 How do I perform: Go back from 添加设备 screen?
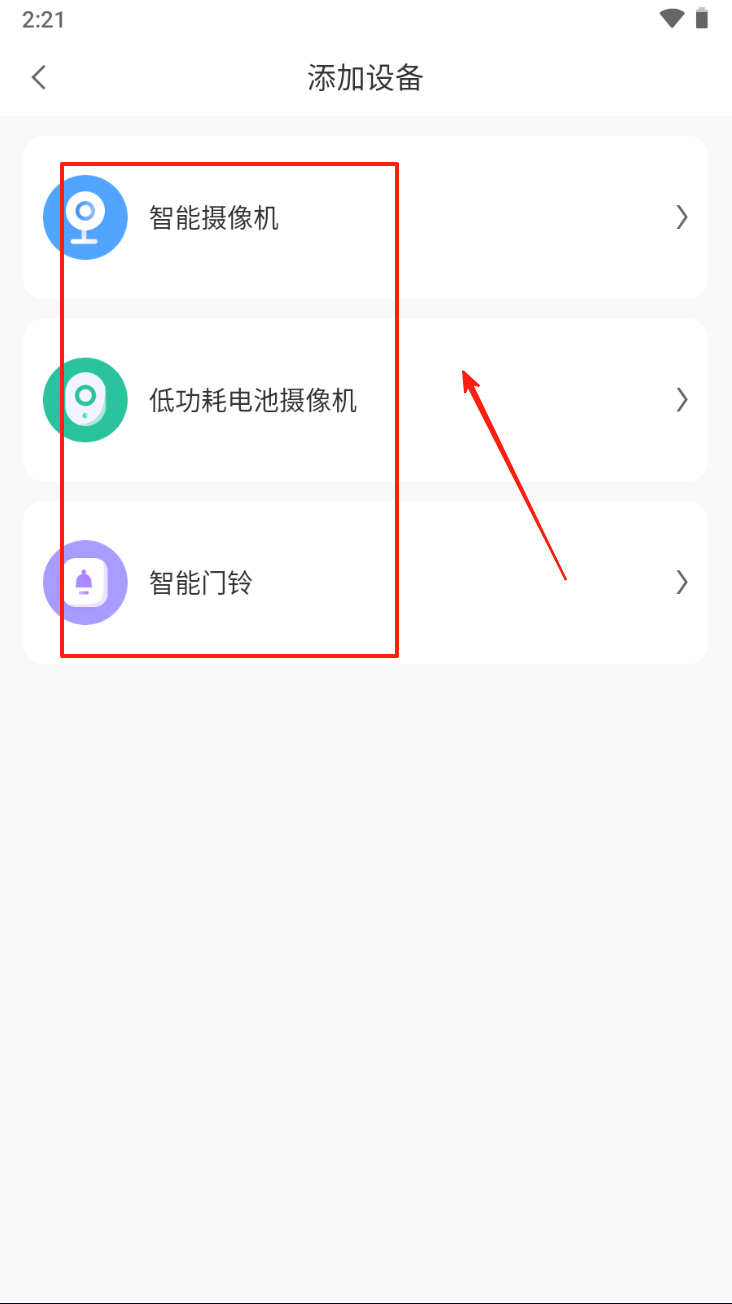tap(39, 77)
